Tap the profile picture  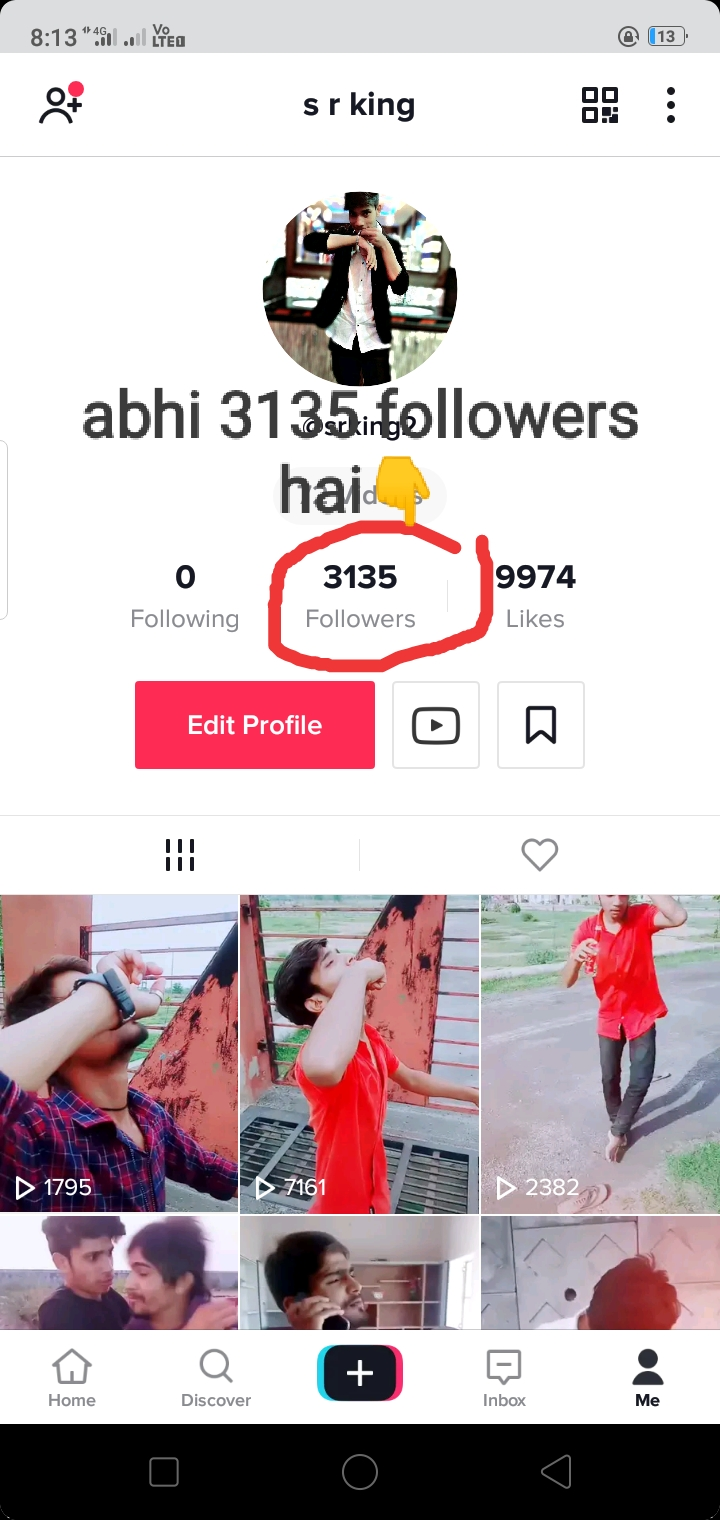[360, 290]
